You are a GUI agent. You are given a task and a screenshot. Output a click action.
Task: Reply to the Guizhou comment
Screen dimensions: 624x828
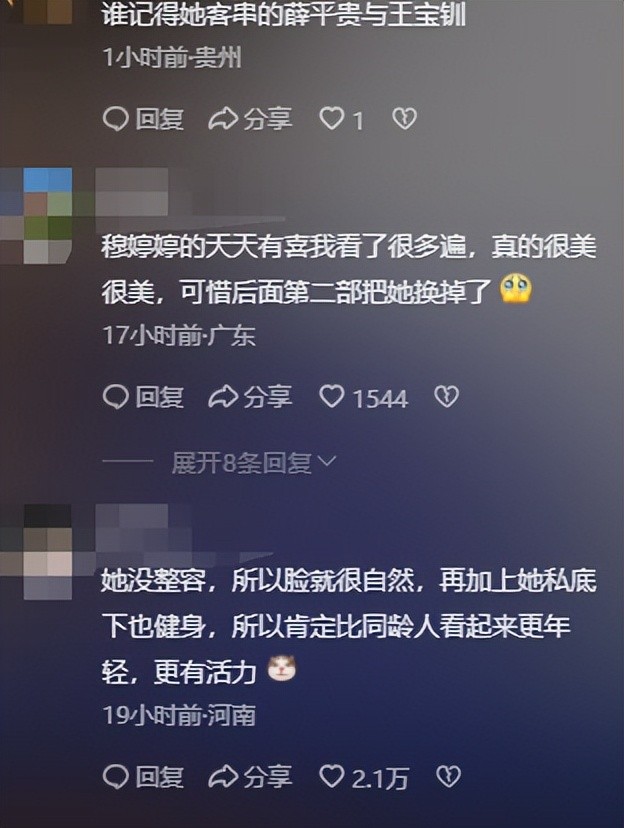(x=144, y=120)
